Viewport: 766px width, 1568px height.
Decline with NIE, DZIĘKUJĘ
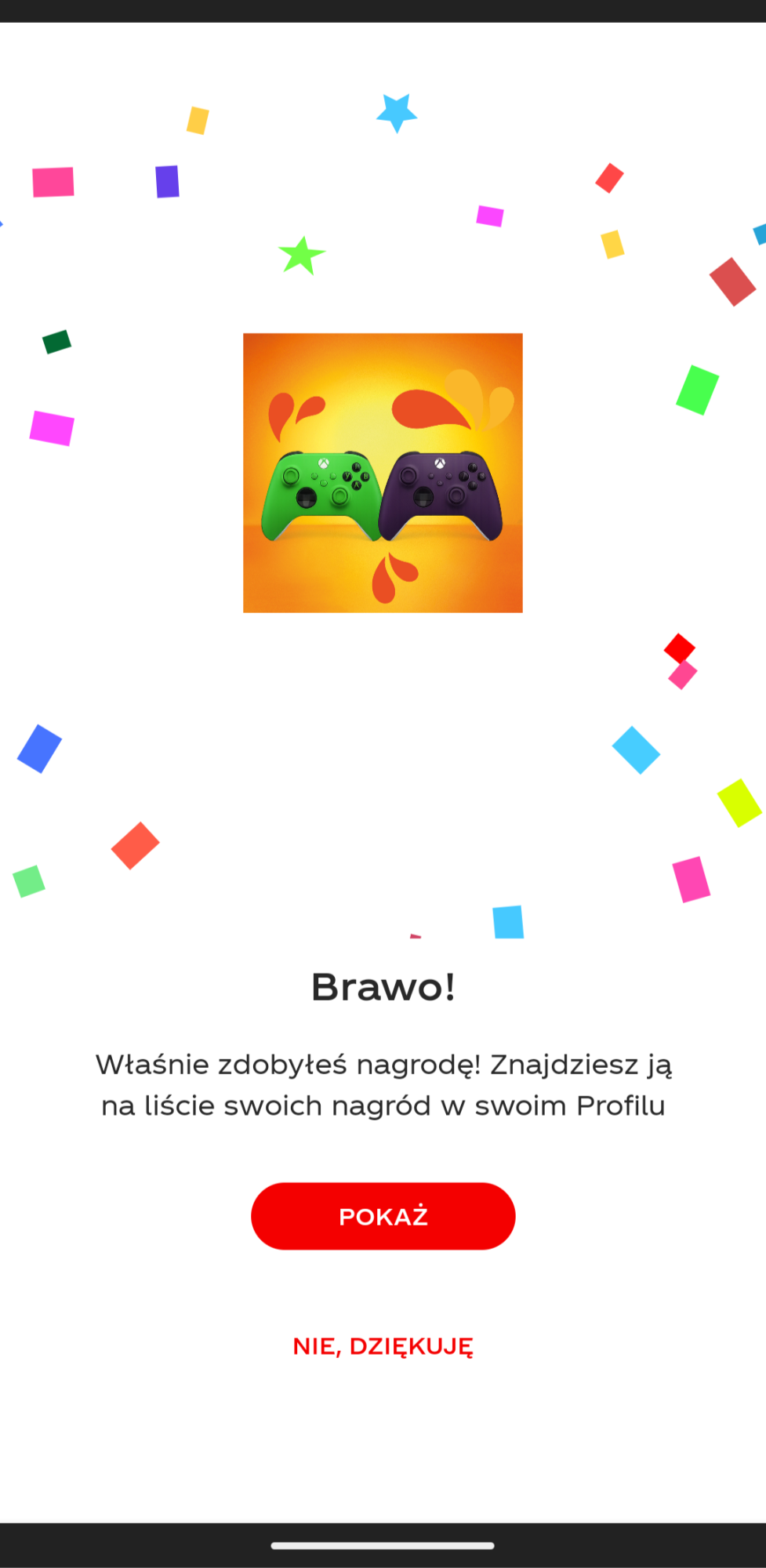(x=383, y=1346)
